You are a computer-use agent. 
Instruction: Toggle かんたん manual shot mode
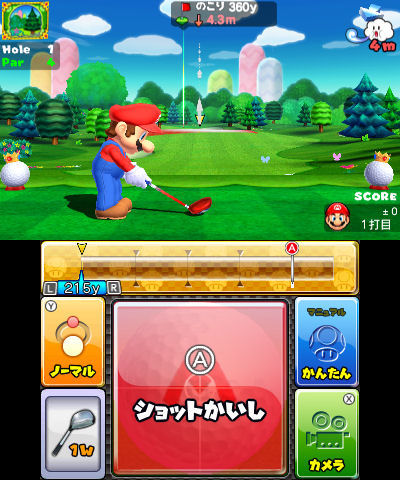327,342
